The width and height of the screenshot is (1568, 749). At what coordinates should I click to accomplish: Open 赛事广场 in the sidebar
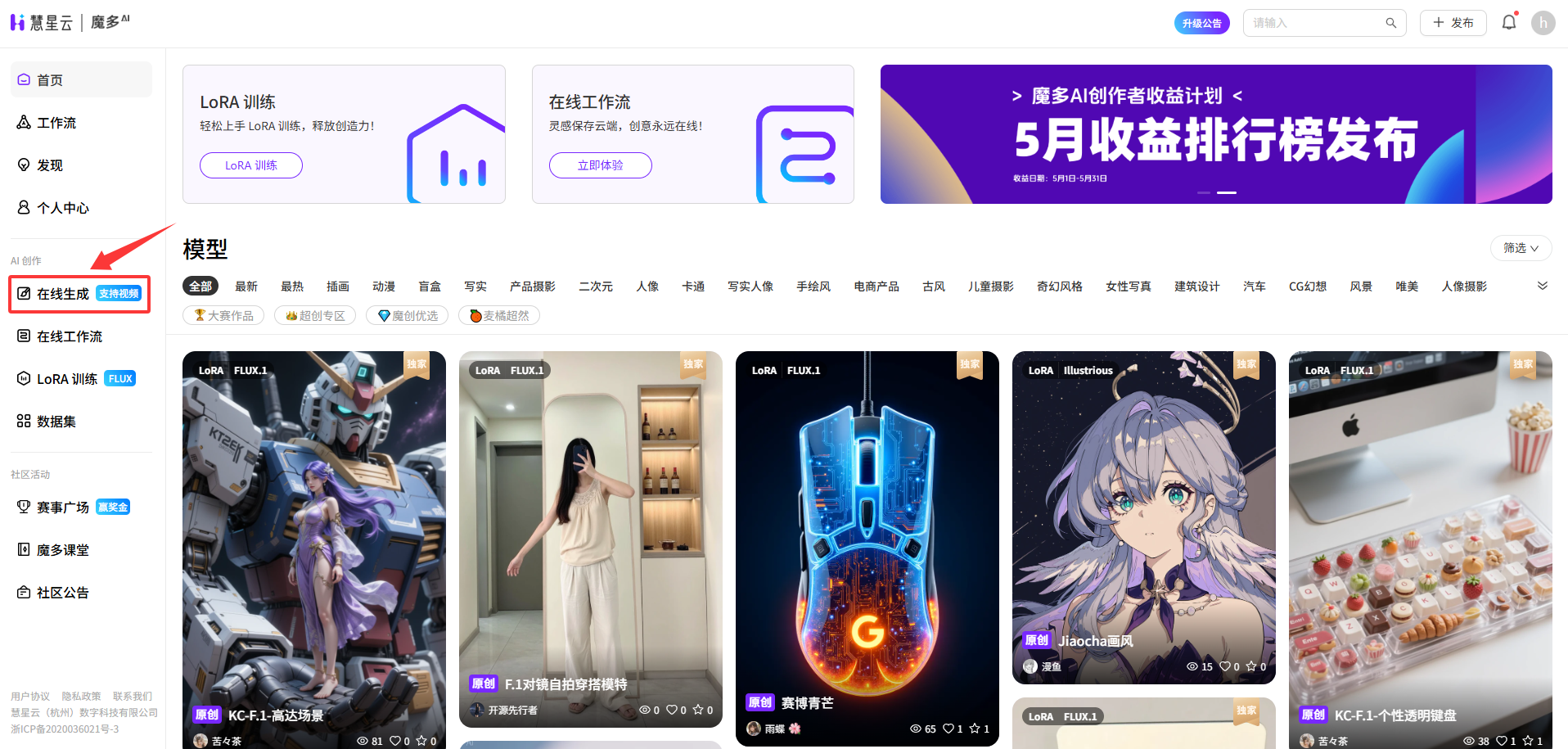click(x=62, y=508)
